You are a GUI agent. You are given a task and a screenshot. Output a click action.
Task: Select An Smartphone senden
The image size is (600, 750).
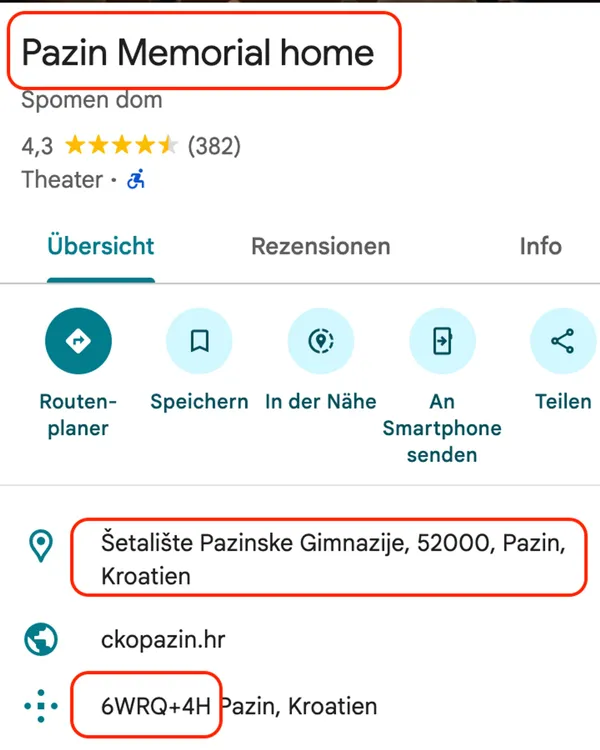pos(442,342)
